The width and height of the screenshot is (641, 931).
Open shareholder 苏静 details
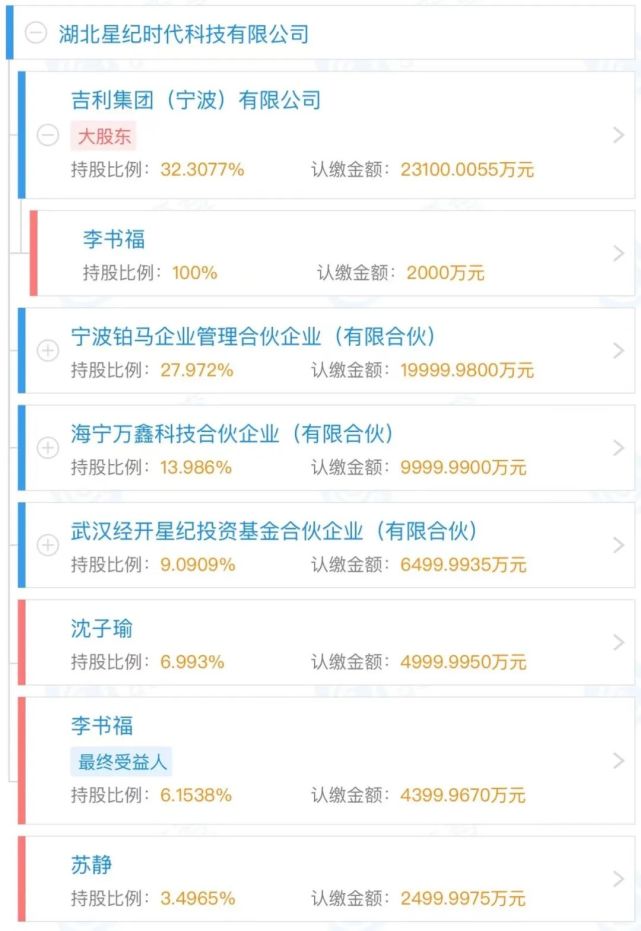point(618,879)
